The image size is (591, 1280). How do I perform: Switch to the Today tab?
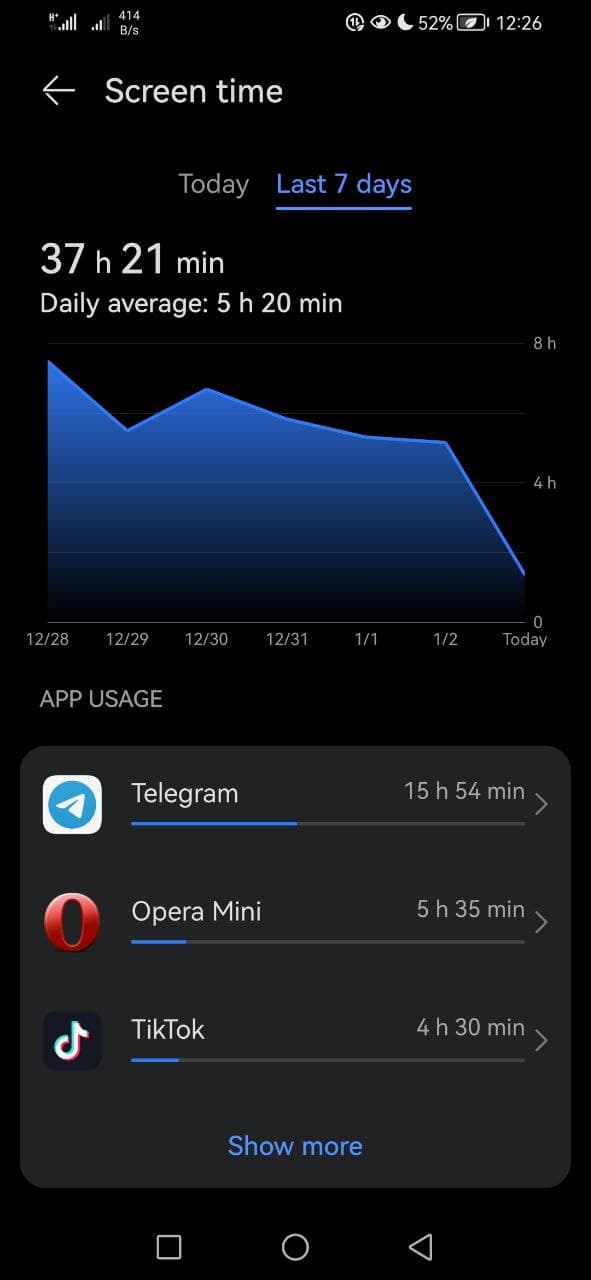[213, 184]
